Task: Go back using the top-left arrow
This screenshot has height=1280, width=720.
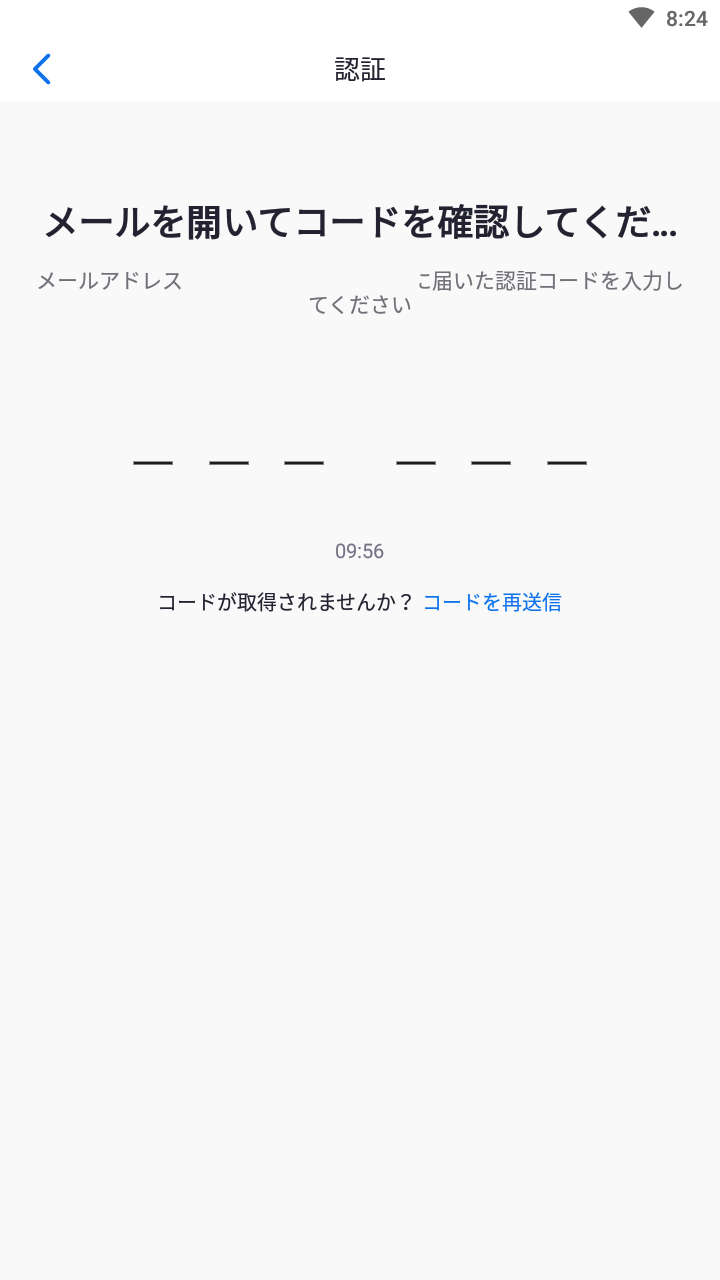Action: point(41,69)
